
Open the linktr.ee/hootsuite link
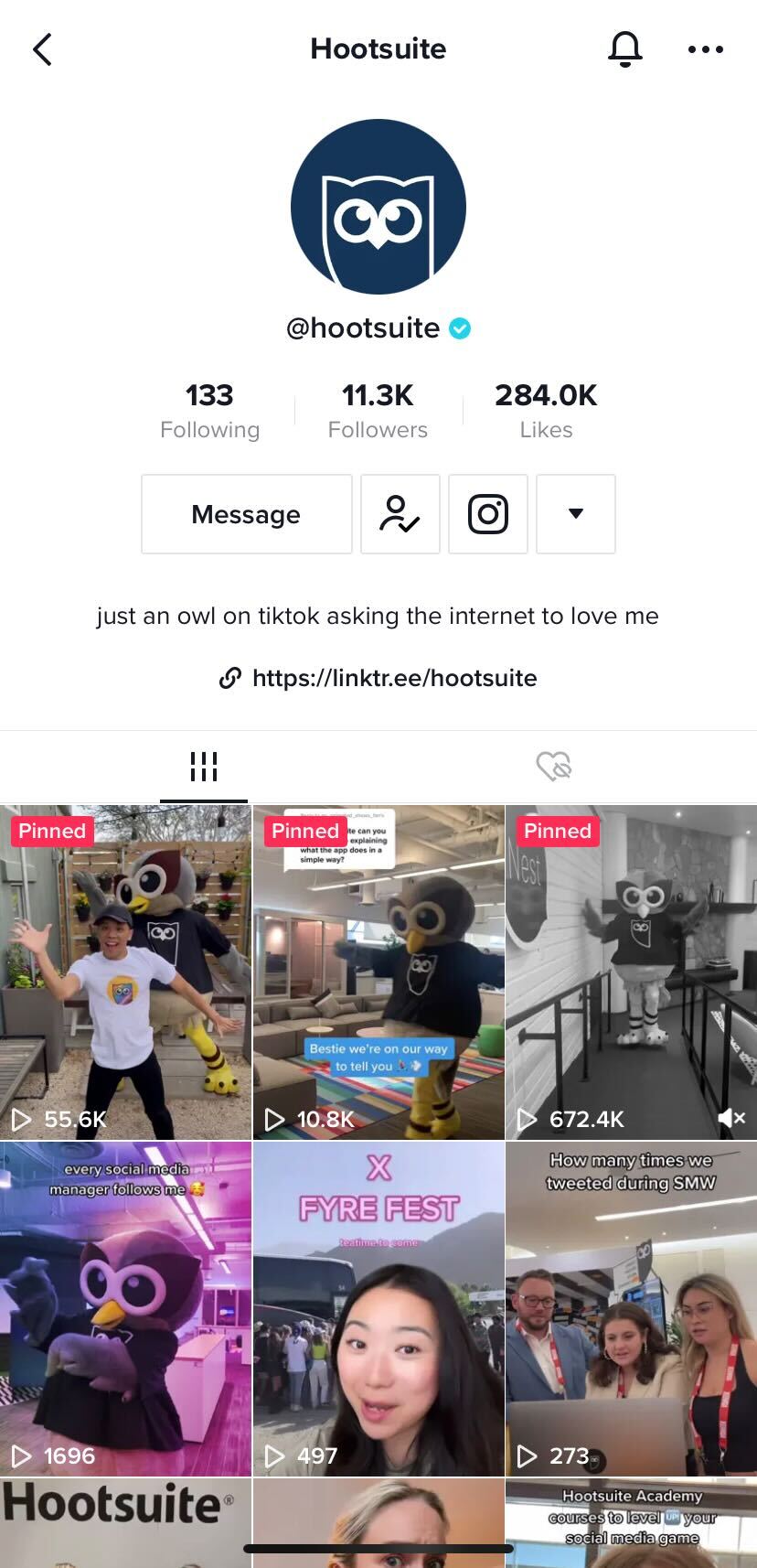pyautogui.click(x=378, y=678)
